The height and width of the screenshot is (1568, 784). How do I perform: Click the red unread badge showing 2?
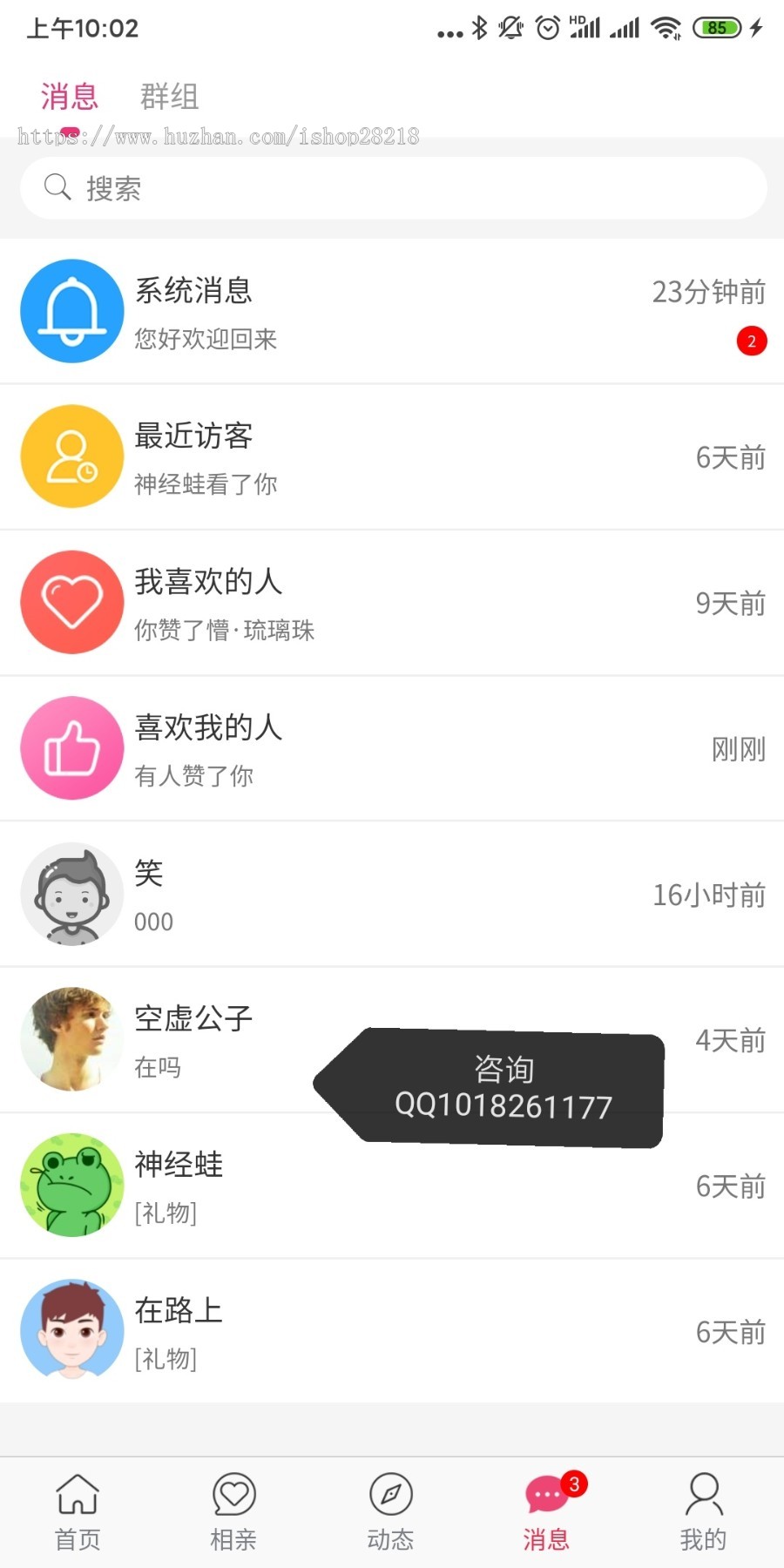tap(751, 341)
